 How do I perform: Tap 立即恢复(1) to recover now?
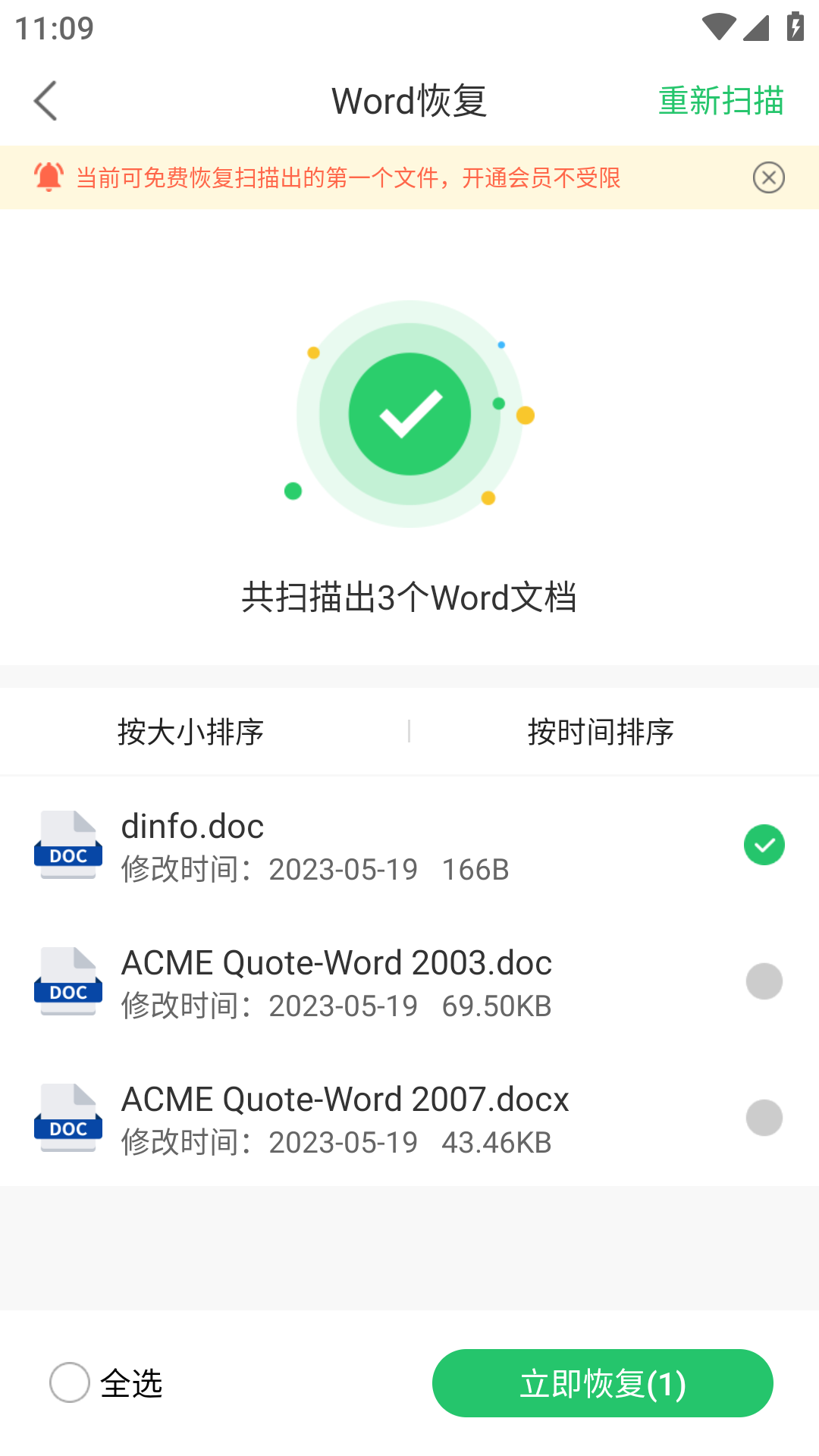tap(602, 1383)
